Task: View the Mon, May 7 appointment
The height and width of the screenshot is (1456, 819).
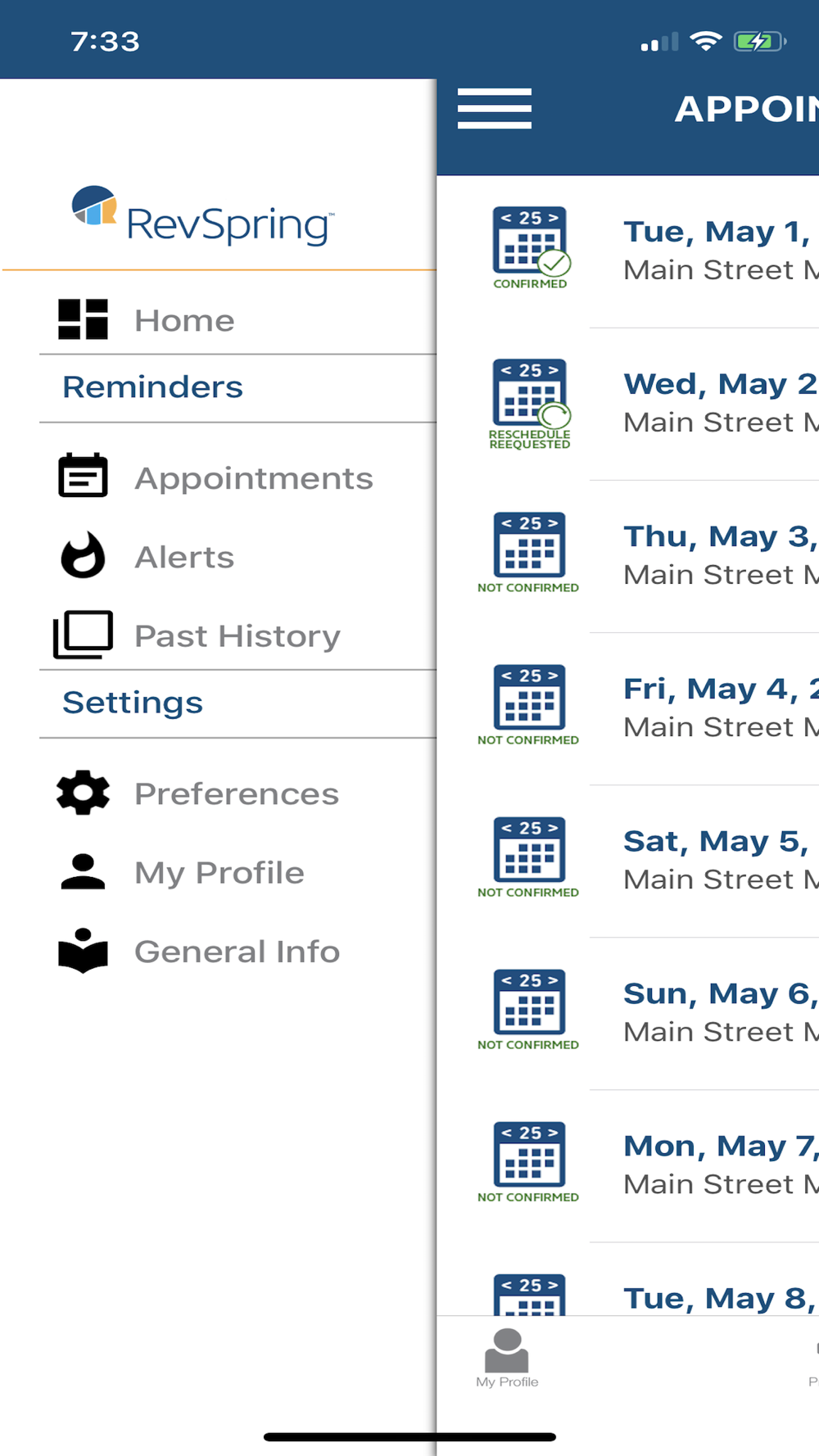Action: (628, 1166)
